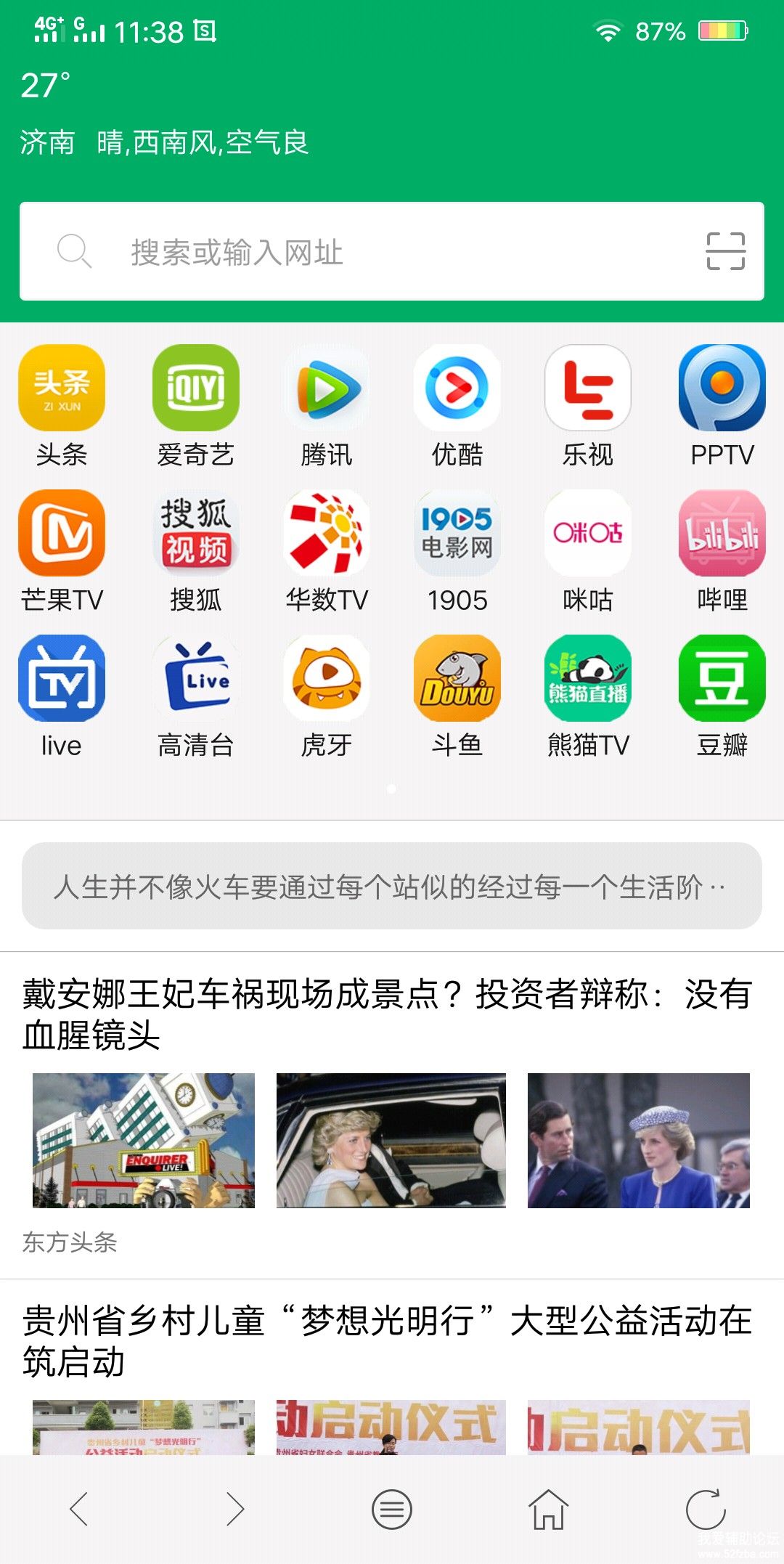This screenshot has width=784, height=1564.
Task: Tap the search or enter URL field
Action: (377, 252)
